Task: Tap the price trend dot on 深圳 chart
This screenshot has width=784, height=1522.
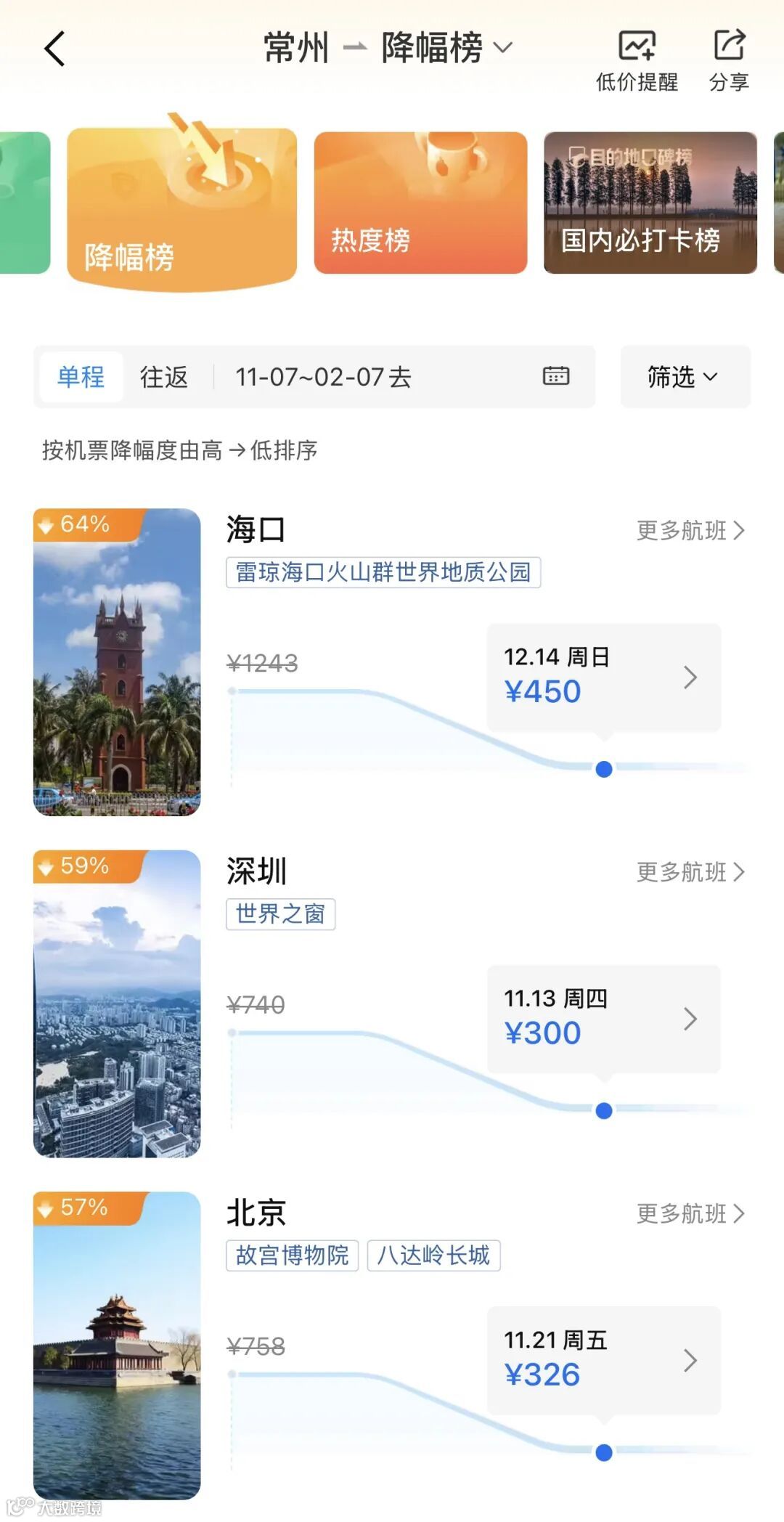Action: click(603, 1110)
